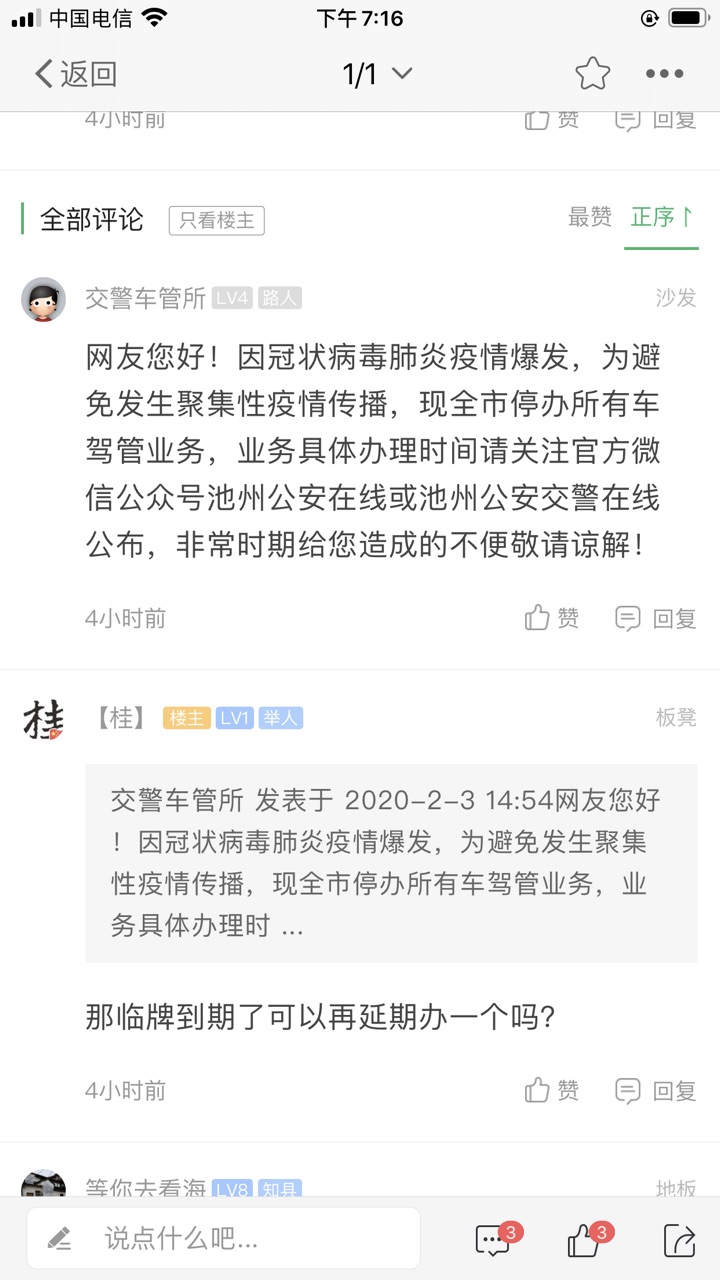
Task: Open the three-dot overflow menu
Action: (664, 74)
